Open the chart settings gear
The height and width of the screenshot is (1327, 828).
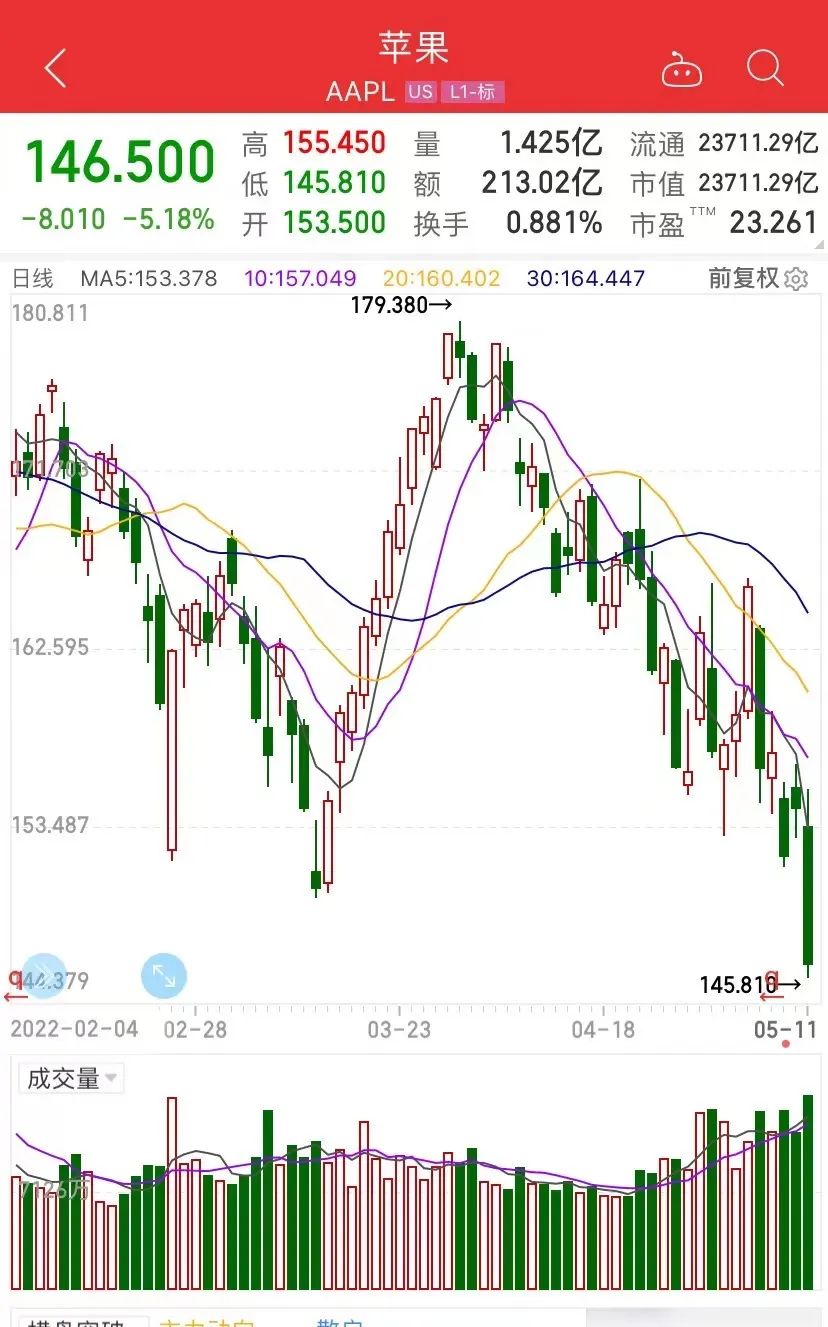click(797, 279)
